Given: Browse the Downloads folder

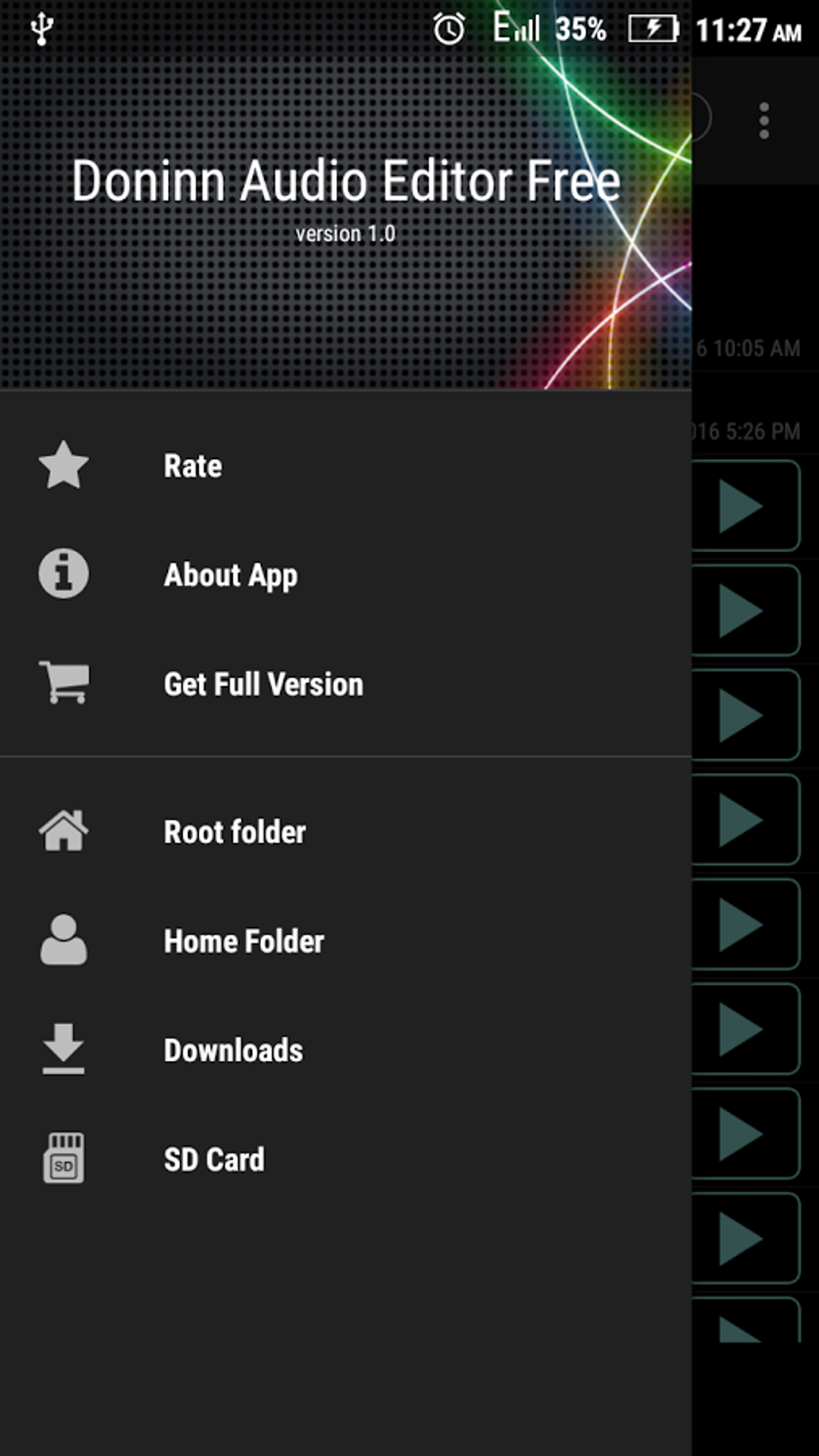Looking at the screenshot, I should point(233,1050).
